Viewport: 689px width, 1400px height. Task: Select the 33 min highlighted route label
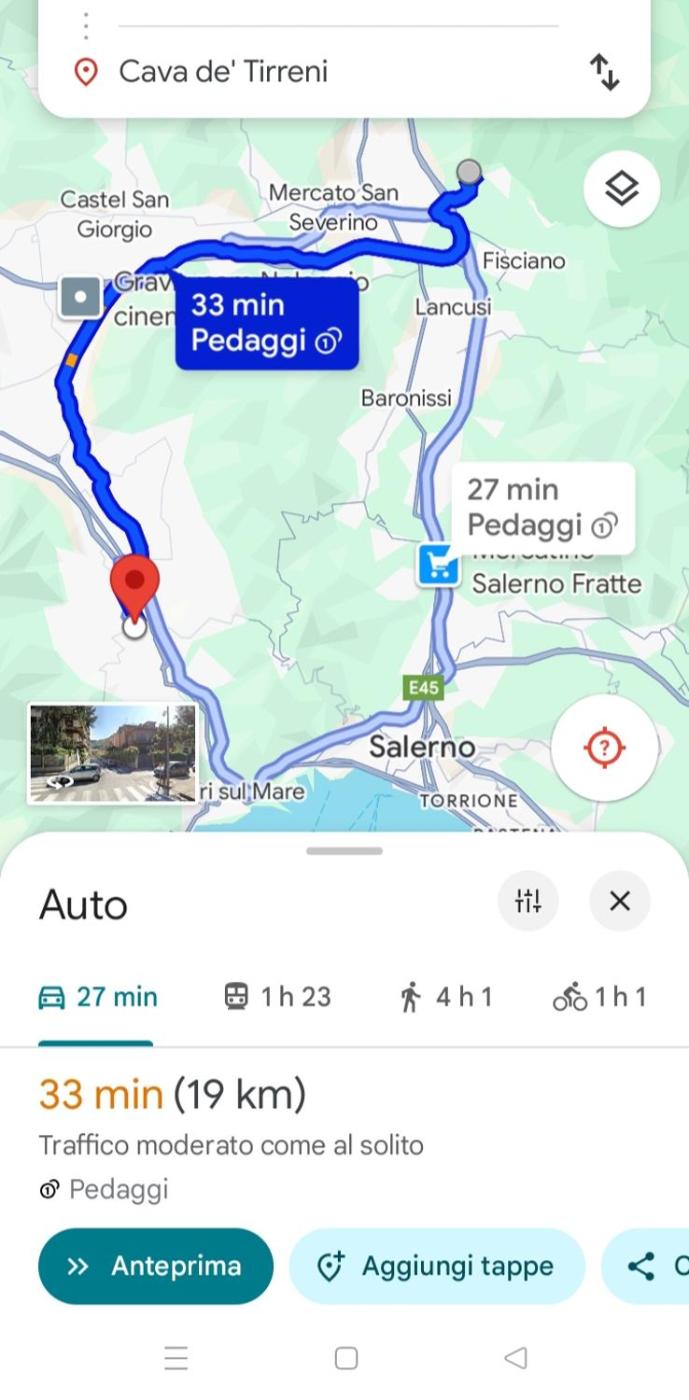(x=266, y=323)
